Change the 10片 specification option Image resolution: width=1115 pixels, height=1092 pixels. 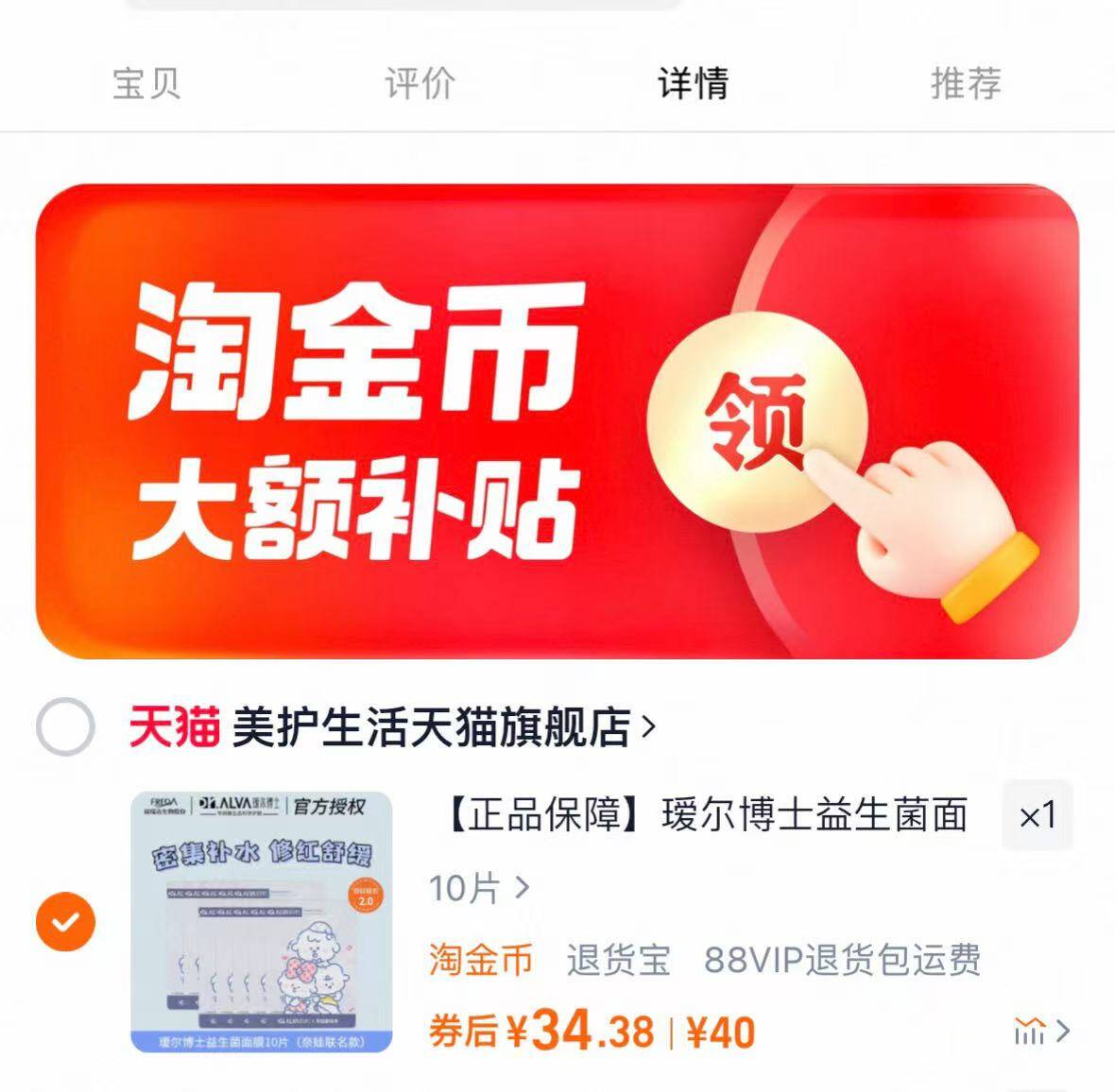coord(479,888)
